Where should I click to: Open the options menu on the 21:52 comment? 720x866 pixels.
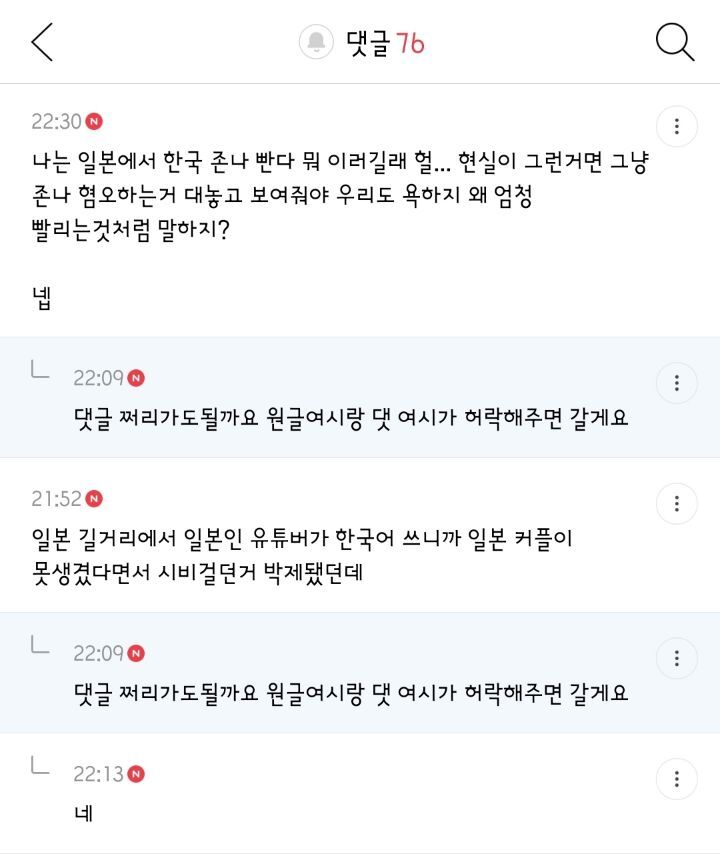tap(676, 503)
